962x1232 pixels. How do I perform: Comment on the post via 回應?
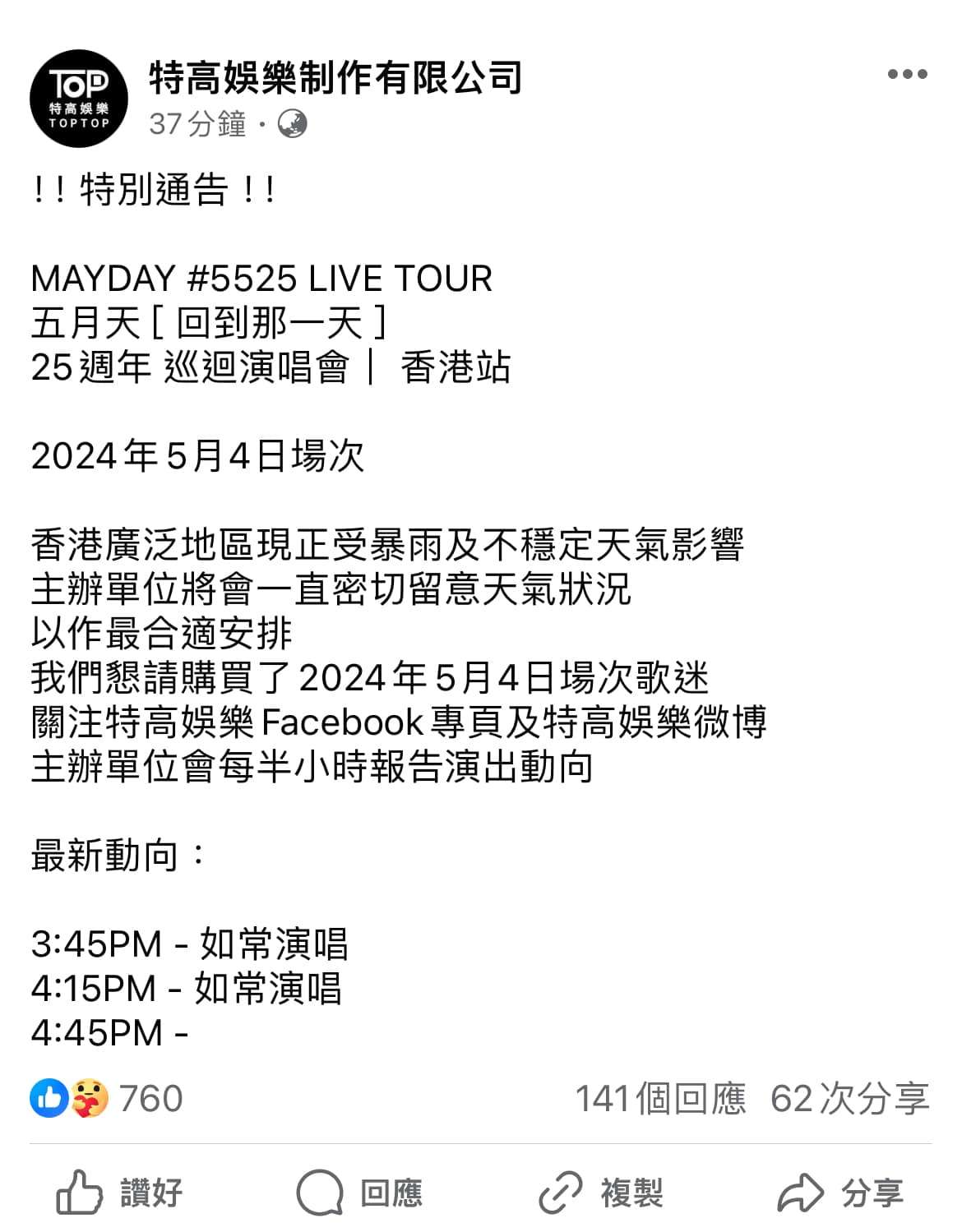[359, 1192]
